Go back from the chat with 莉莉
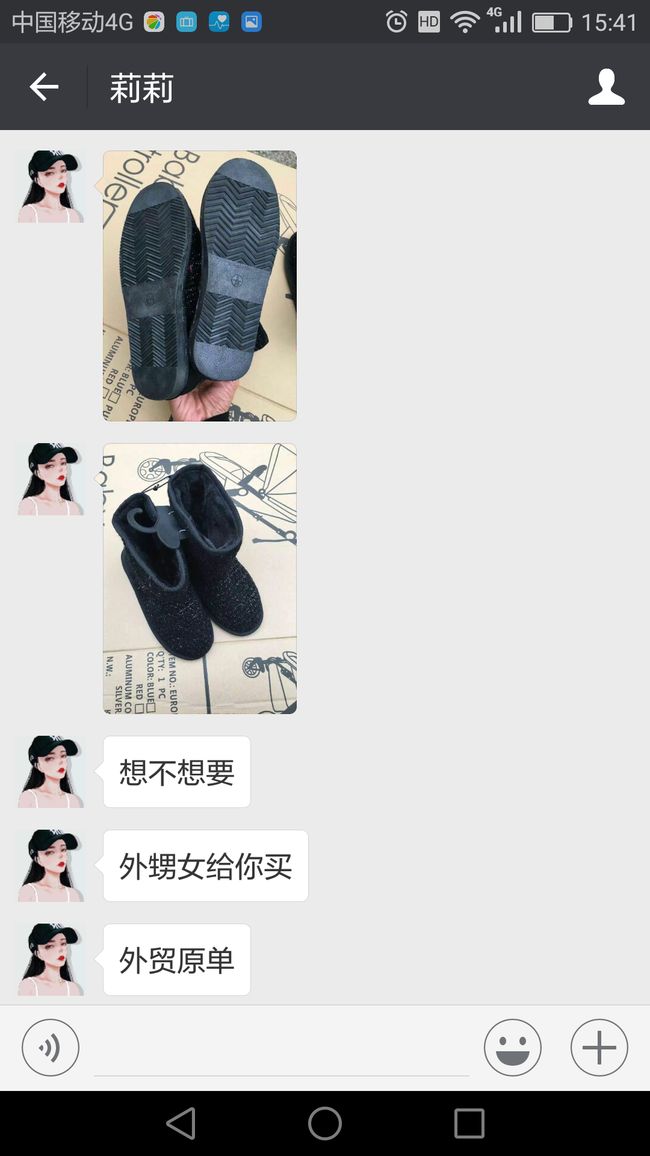Screen dimensions: 650x1156 (43, 87)
